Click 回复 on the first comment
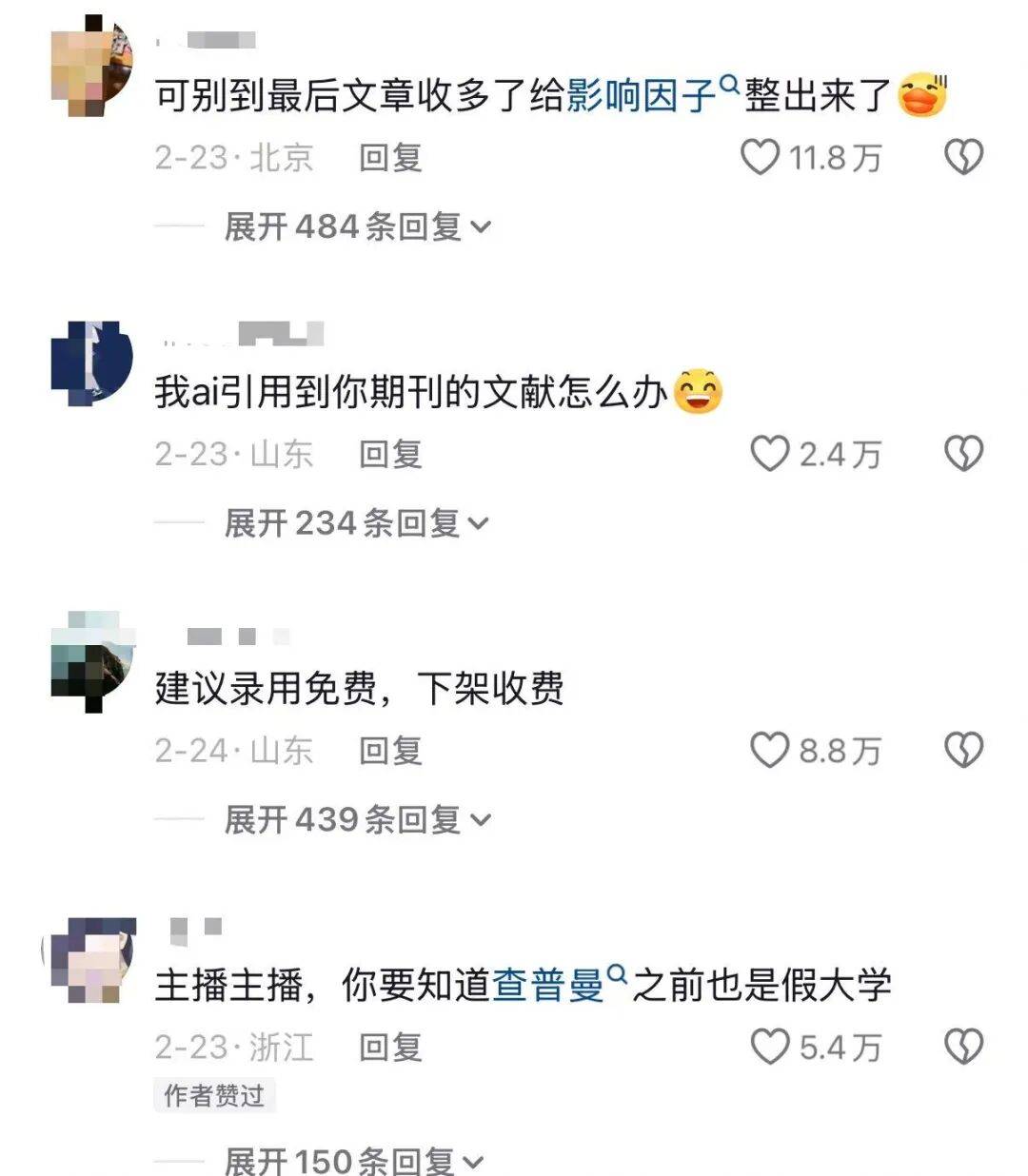 click(390, 158)
